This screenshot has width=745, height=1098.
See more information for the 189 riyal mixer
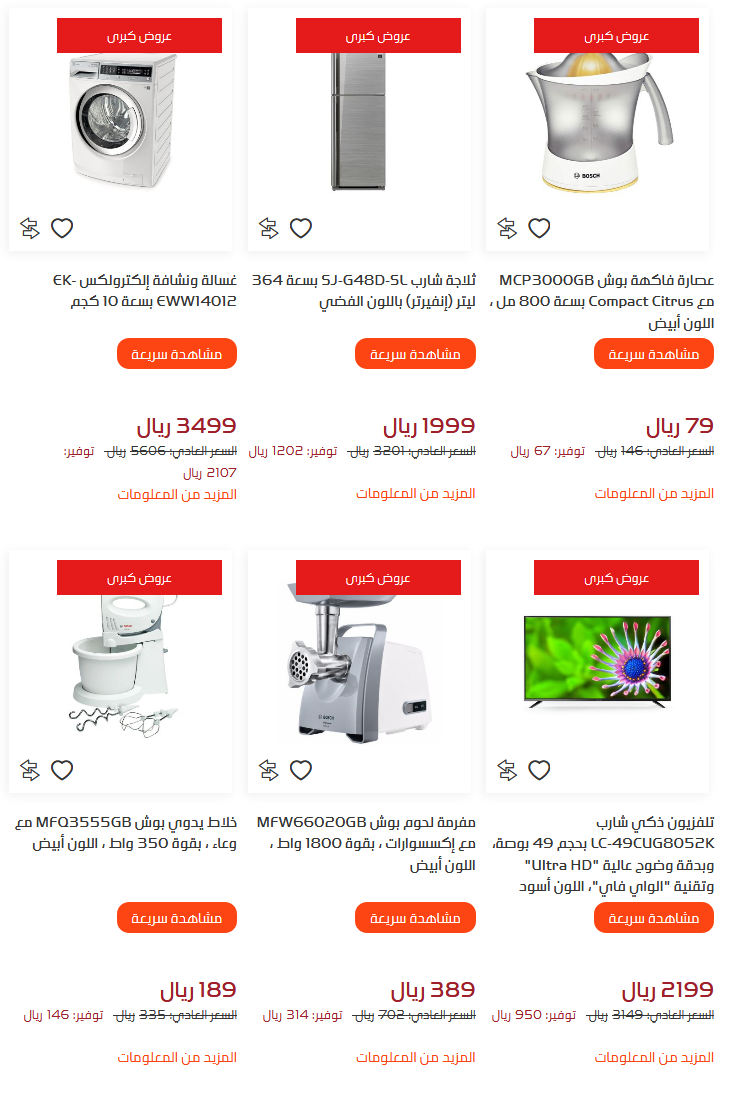click(x=177, y=1057)
